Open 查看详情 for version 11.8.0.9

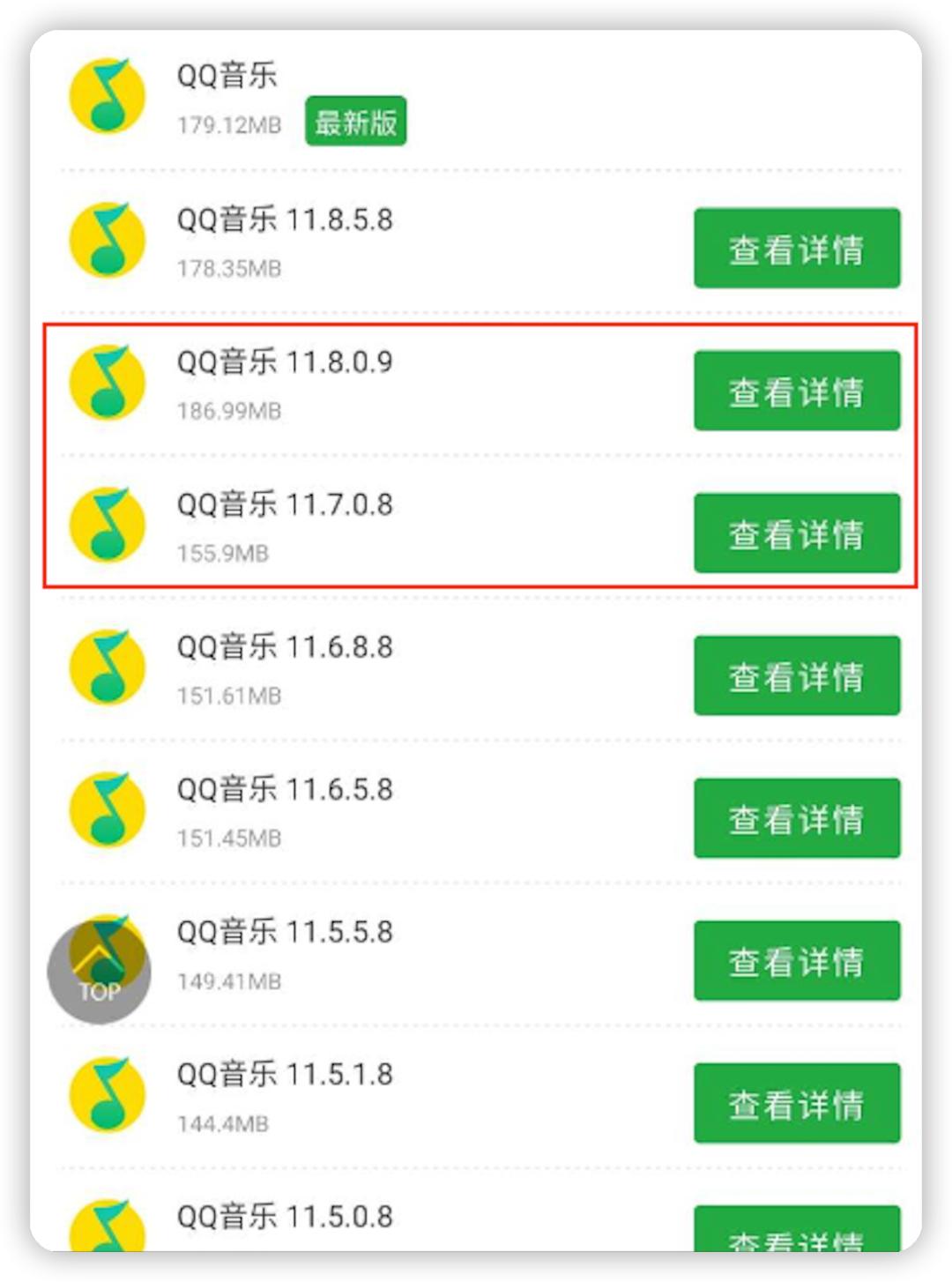[x=796, y=391]
